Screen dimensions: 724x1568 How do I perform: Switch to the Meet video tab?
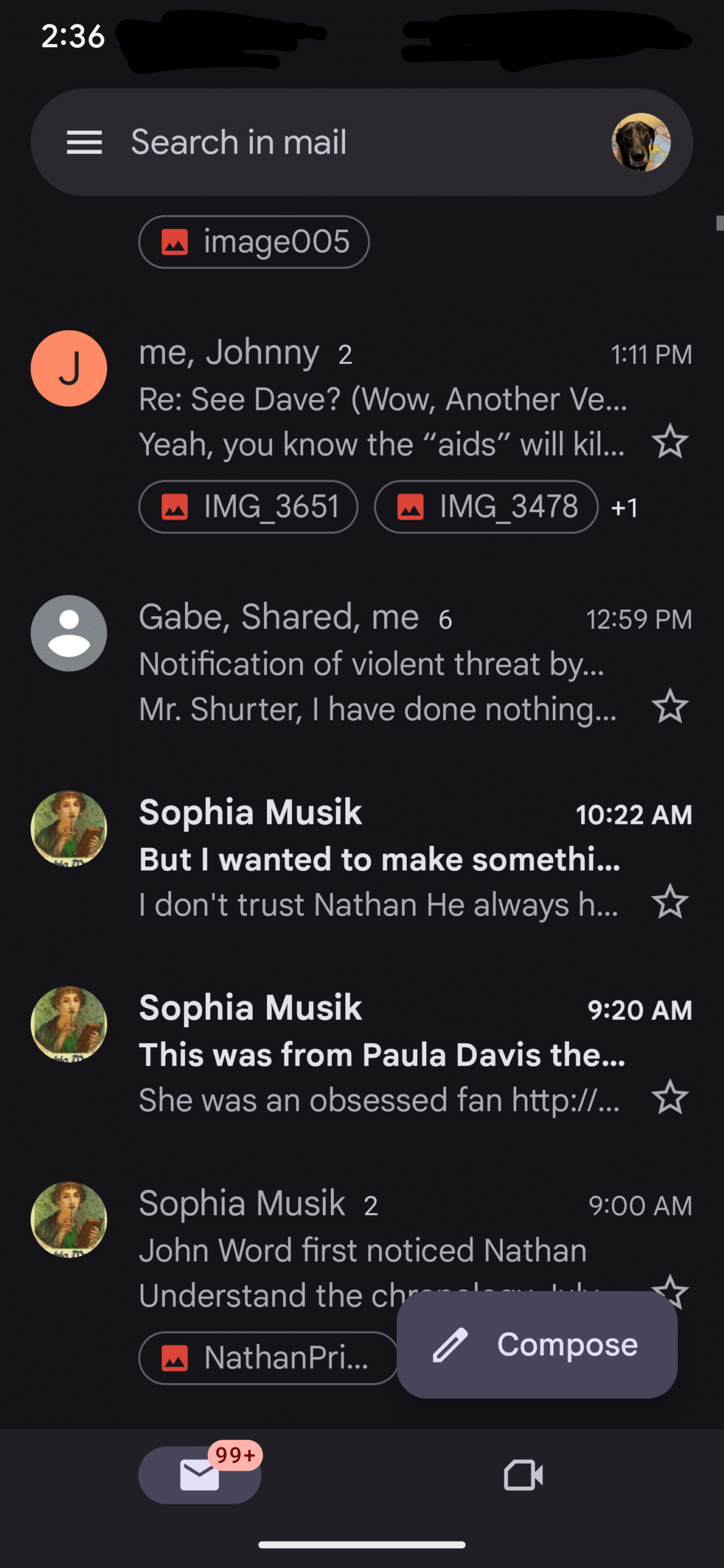click(x=523, y=1475)
